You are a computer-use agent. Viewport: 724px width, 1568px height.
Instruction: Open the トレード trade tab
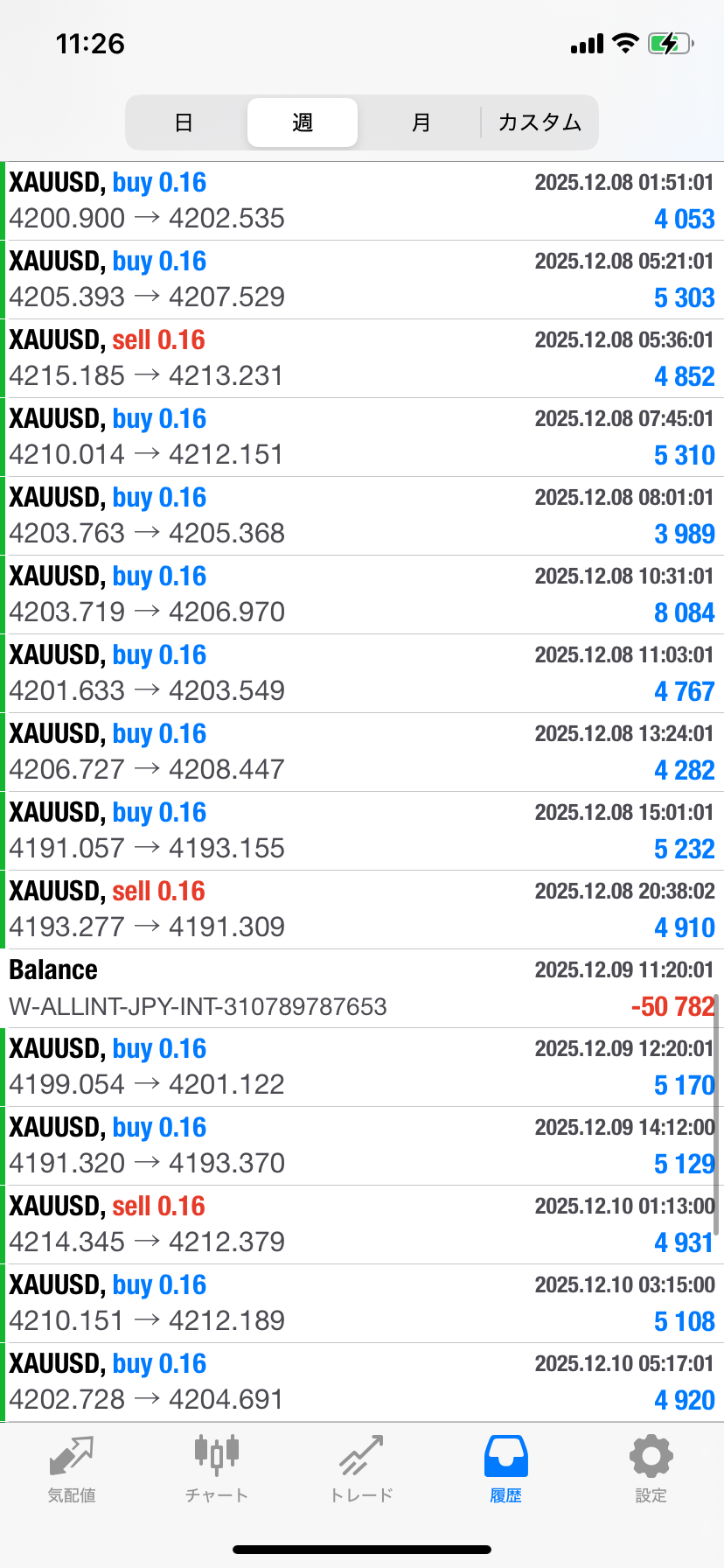tap(361, 1470)
